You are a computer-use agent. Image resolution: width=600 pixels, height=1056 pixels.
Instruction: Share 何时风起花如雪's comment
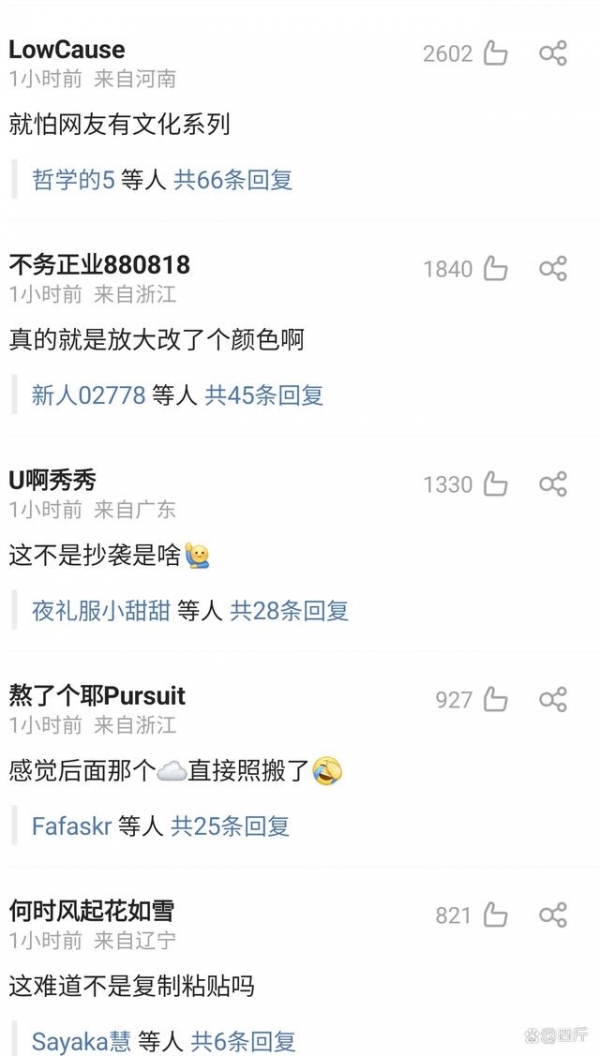553,914
